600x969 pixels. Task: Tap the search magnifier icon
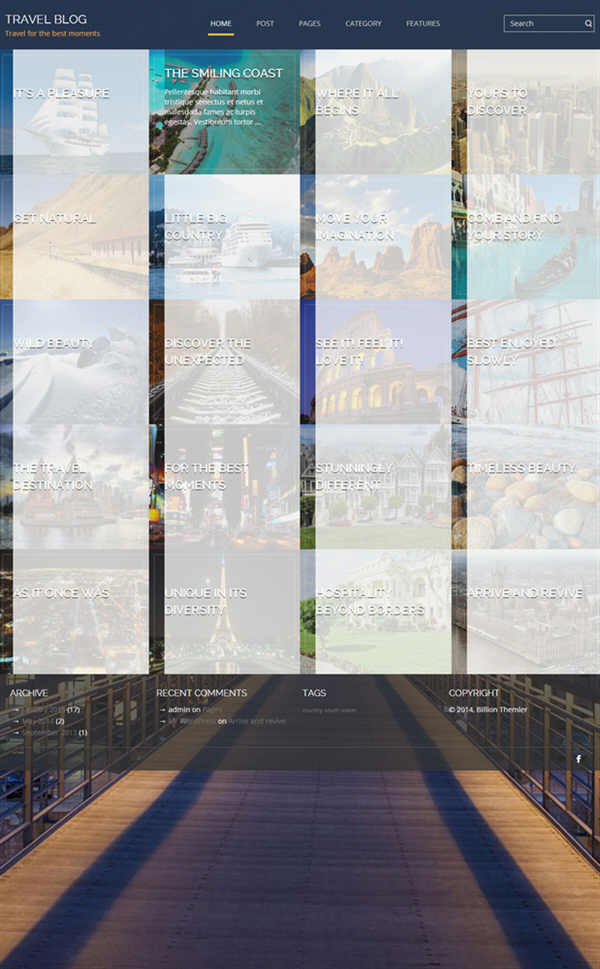coord(588,23)
